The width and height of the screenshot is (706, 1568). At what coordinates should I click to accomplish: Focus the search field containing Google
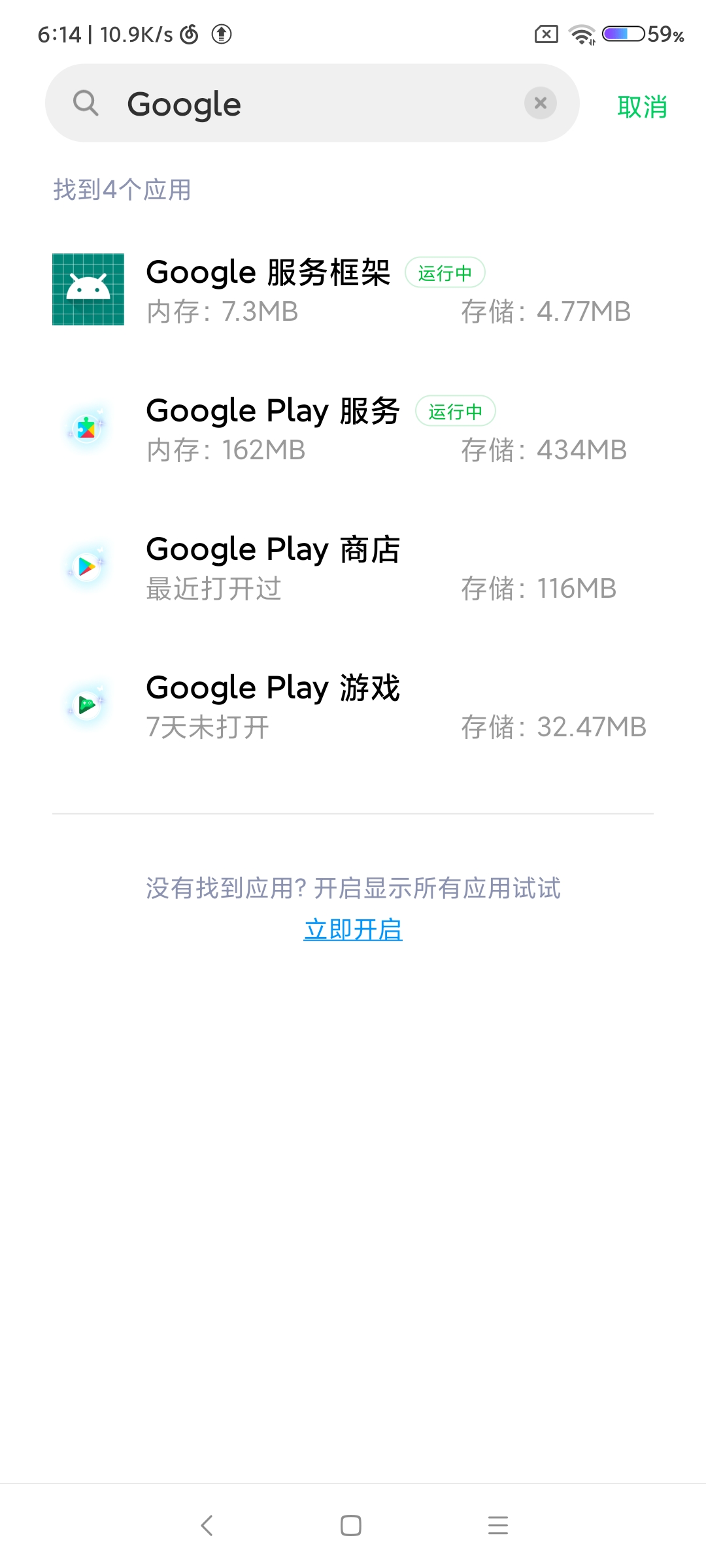312,103
